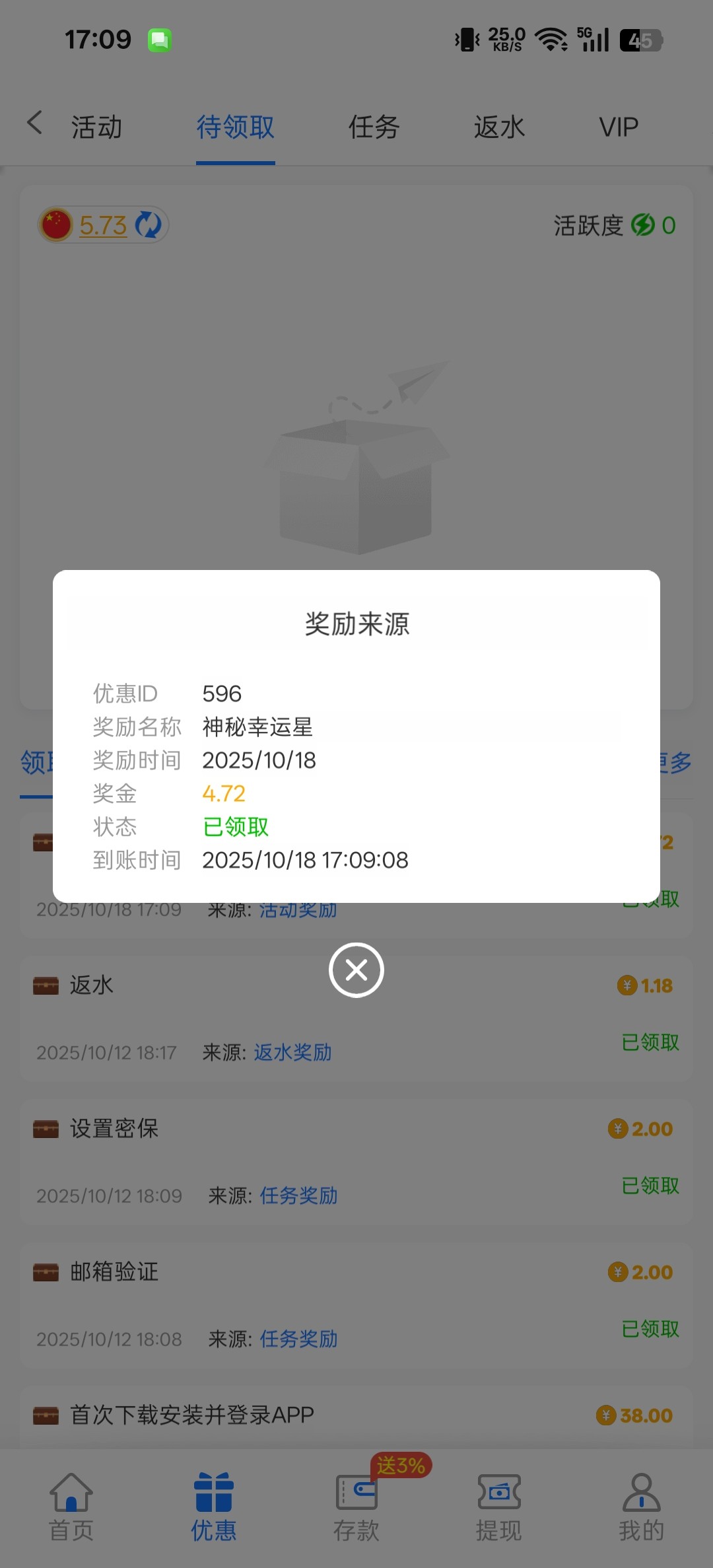Open 任务奖励 source for 邮箱验证
Screen dimensions: 713x1568
[298, 1339]
